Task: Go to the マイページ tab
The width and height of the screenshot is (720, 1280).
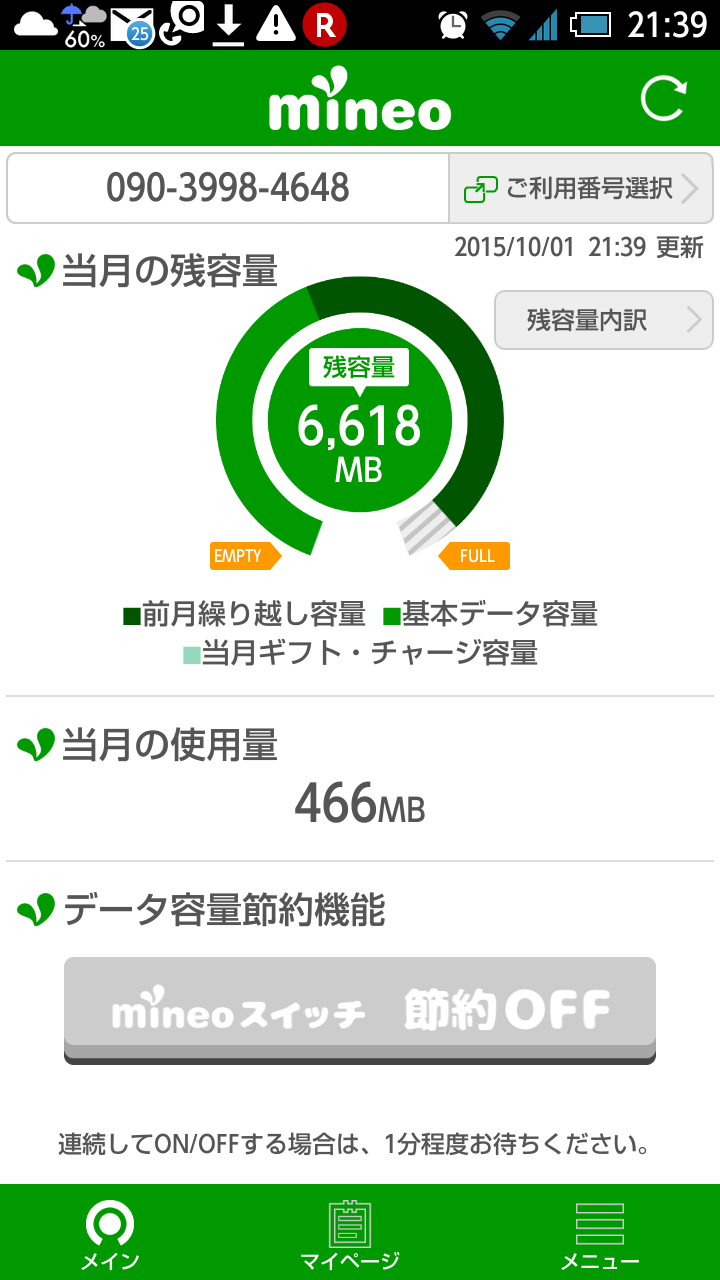Action: tap(350, 1233)
